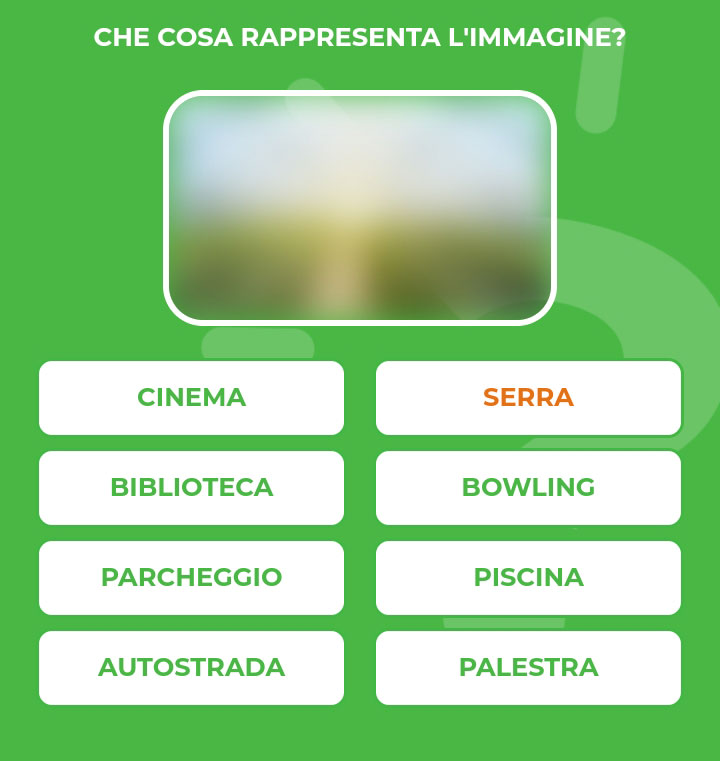
Task: Select PISCINA as the answer
Action: coord(528,578)
